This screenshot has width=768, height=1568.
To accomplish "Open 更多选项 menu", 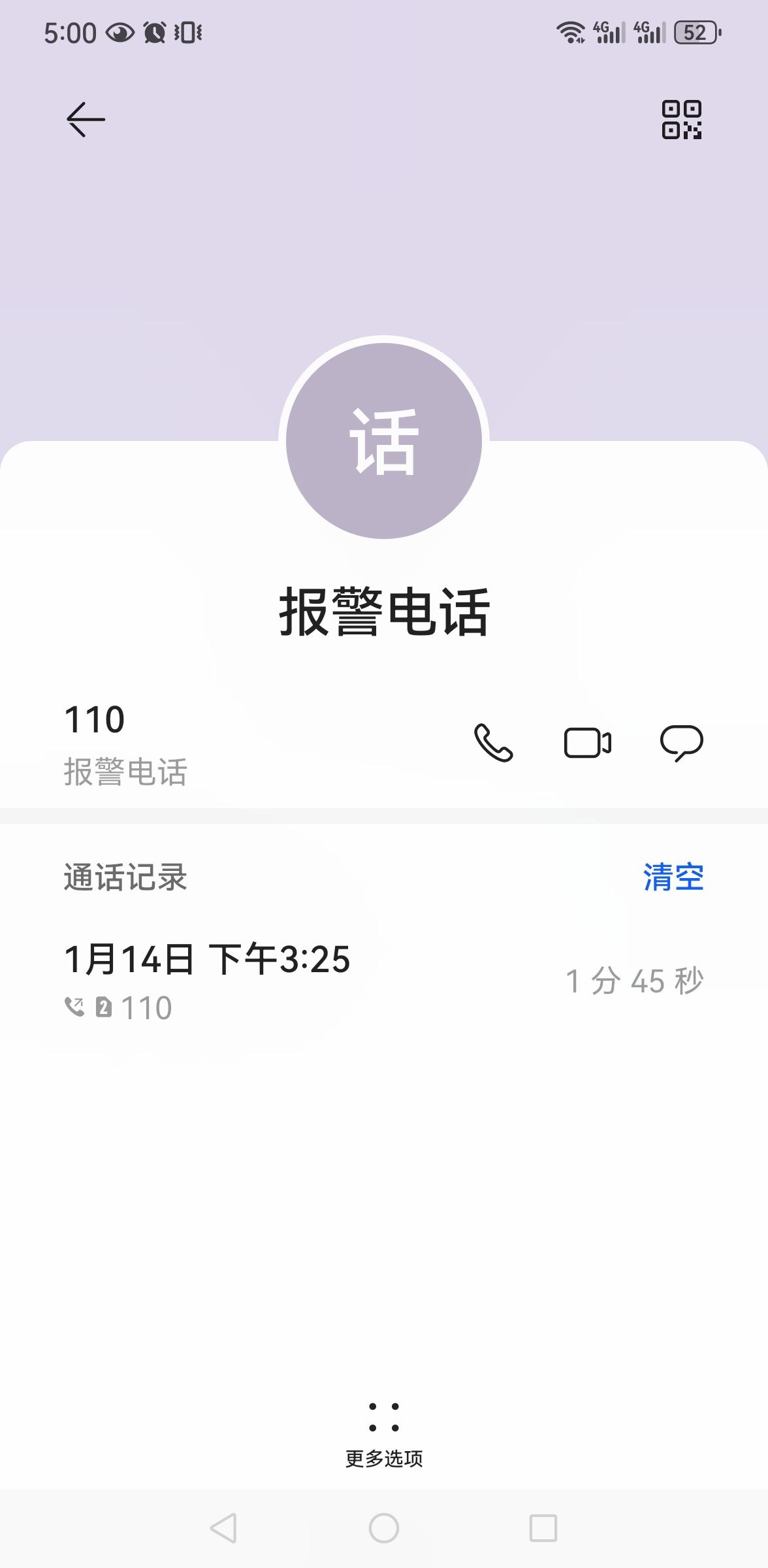I will click(384, 1433).
